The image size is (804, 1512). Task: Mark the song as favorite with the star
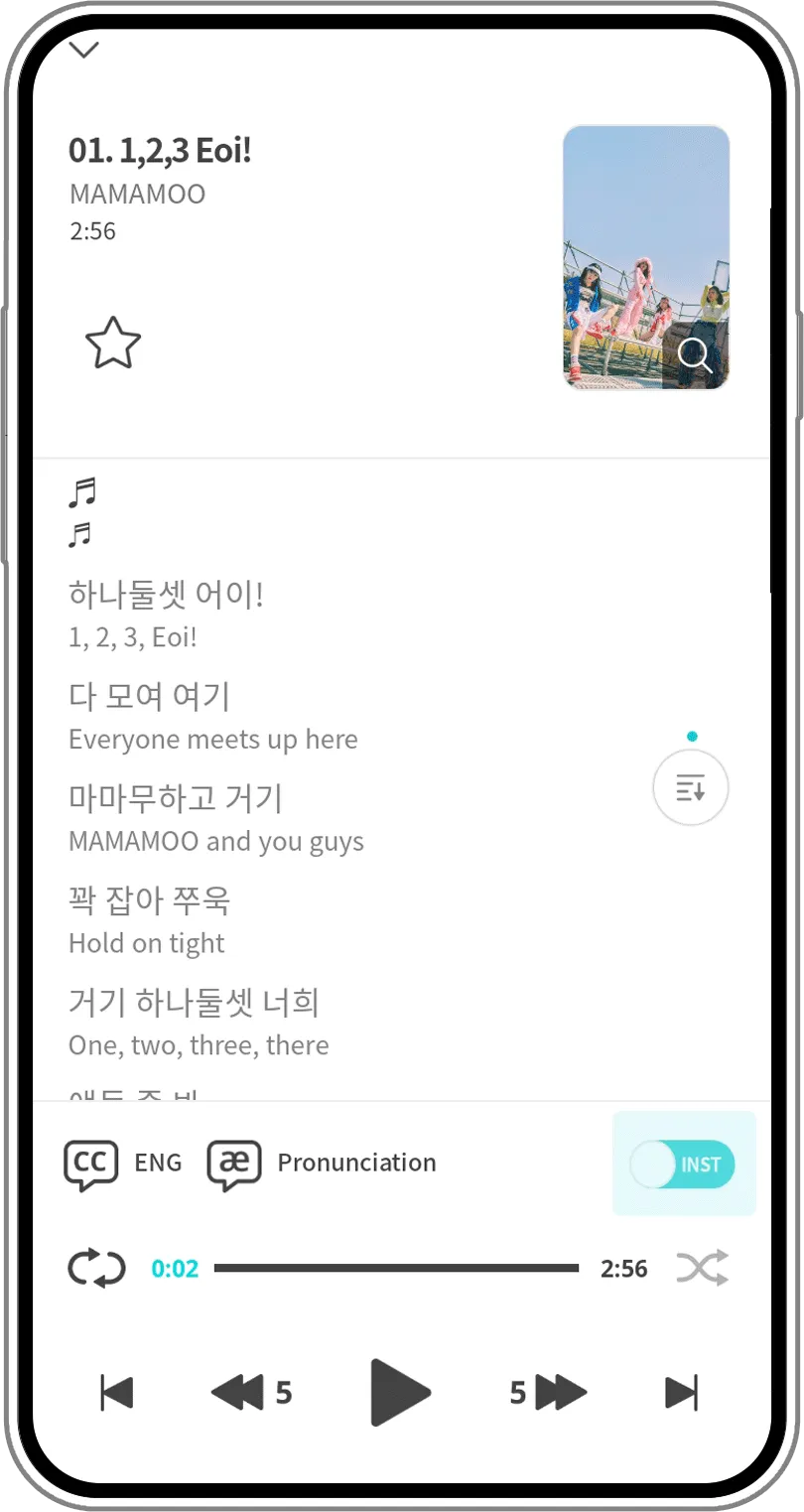(x=113, y=344)
